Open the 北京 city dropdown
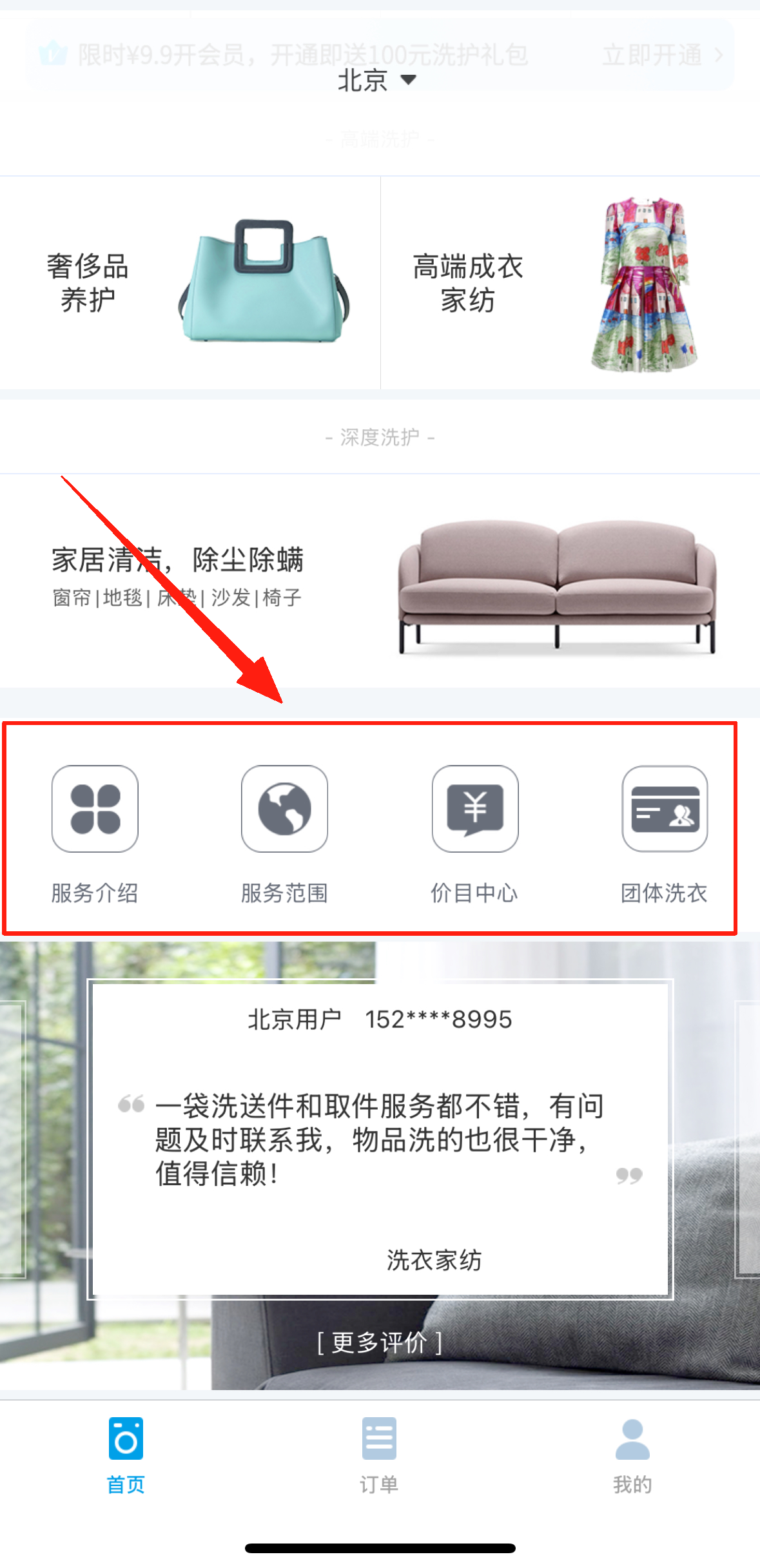760x1568 pixels. 377,81
